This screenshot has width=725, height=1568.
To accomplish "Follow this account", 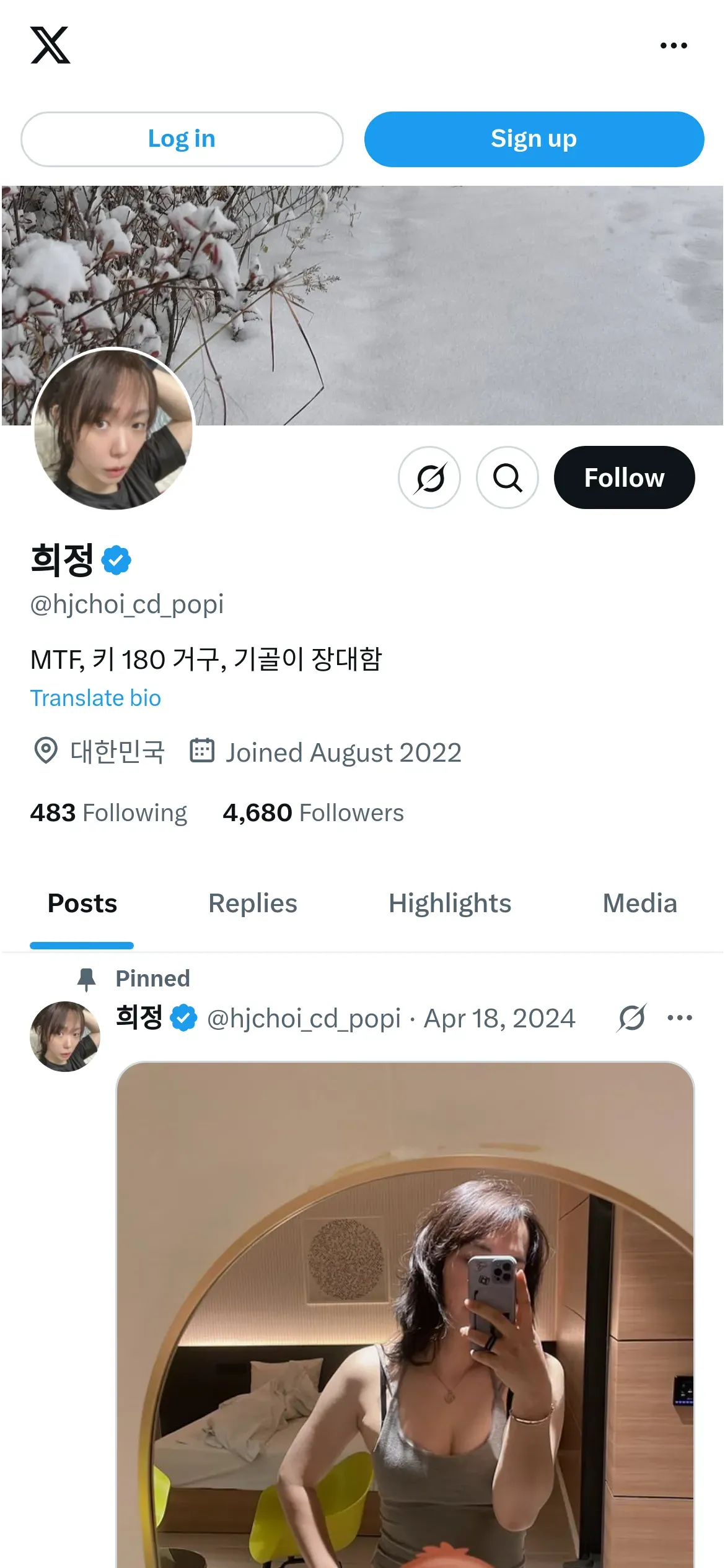I will coord(623,477).
